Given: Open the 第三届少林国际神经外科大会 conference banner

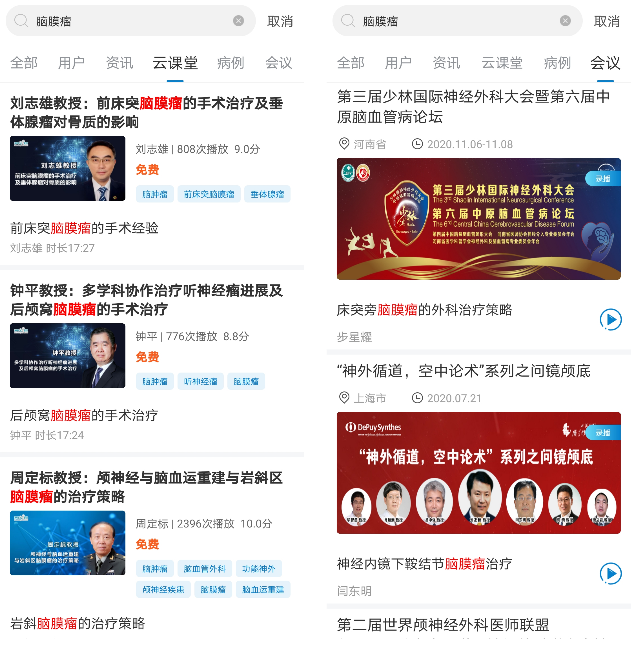Looking at the screenshot, I should (478, 220).
